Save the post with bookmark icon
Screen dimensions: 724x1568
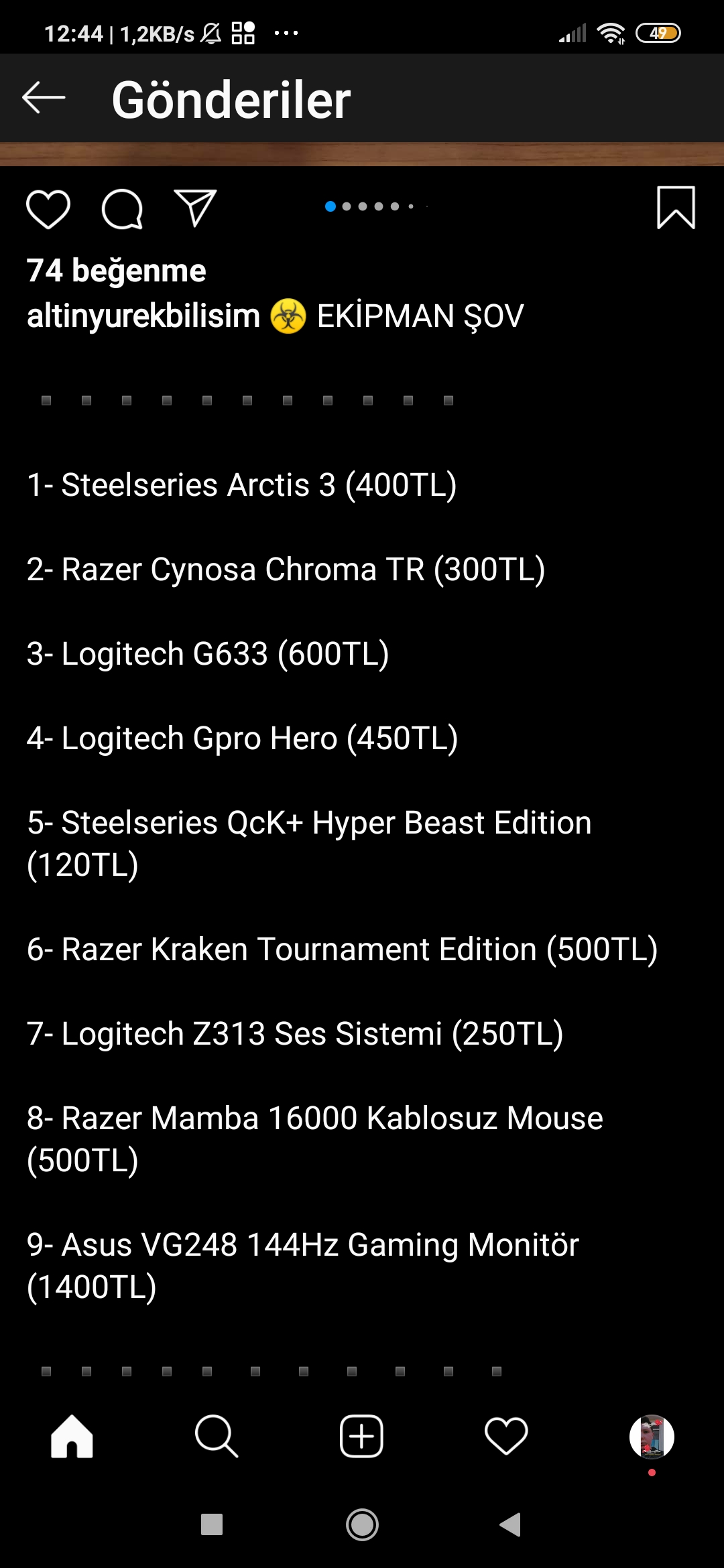point(675,208)
